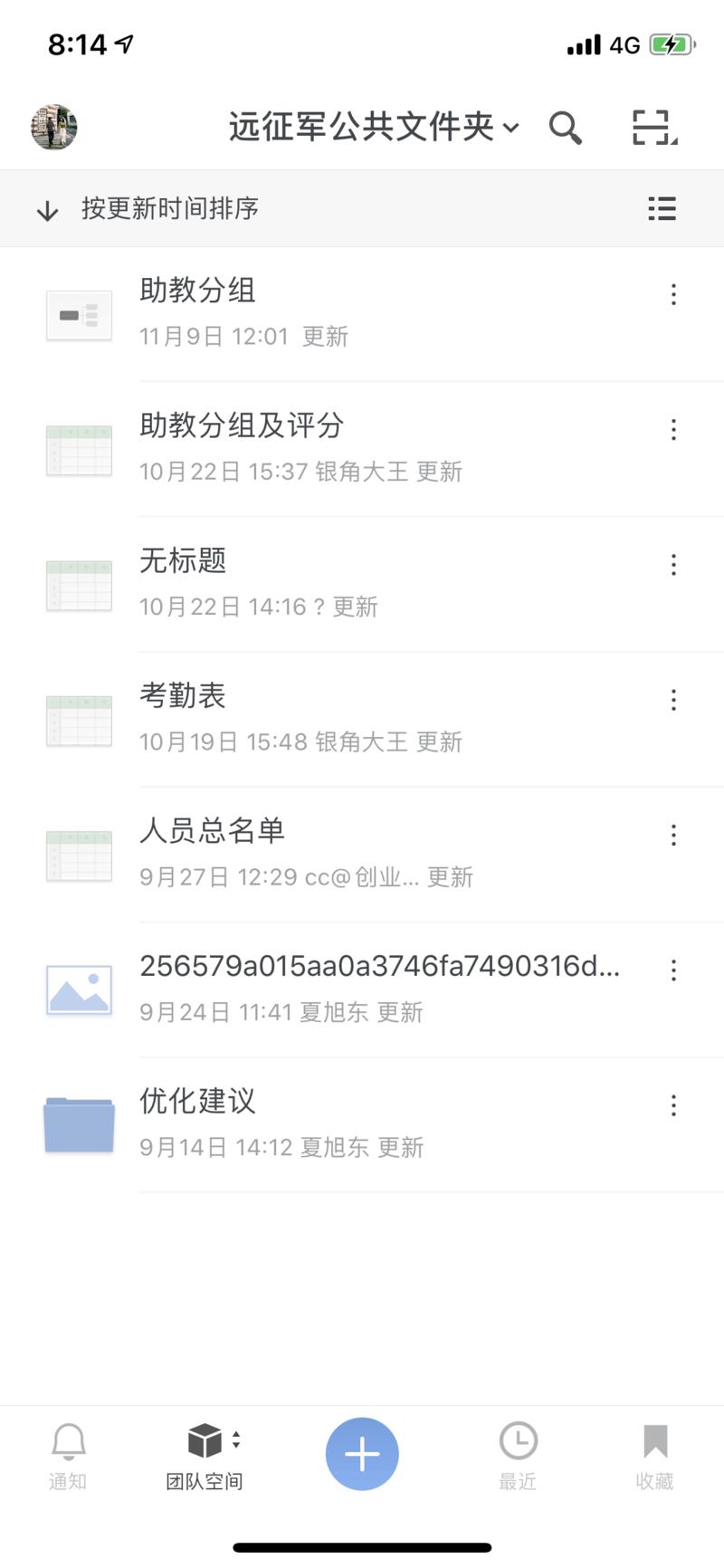
Task: Tap the battery charging indicator
Action: coord(672,43)
